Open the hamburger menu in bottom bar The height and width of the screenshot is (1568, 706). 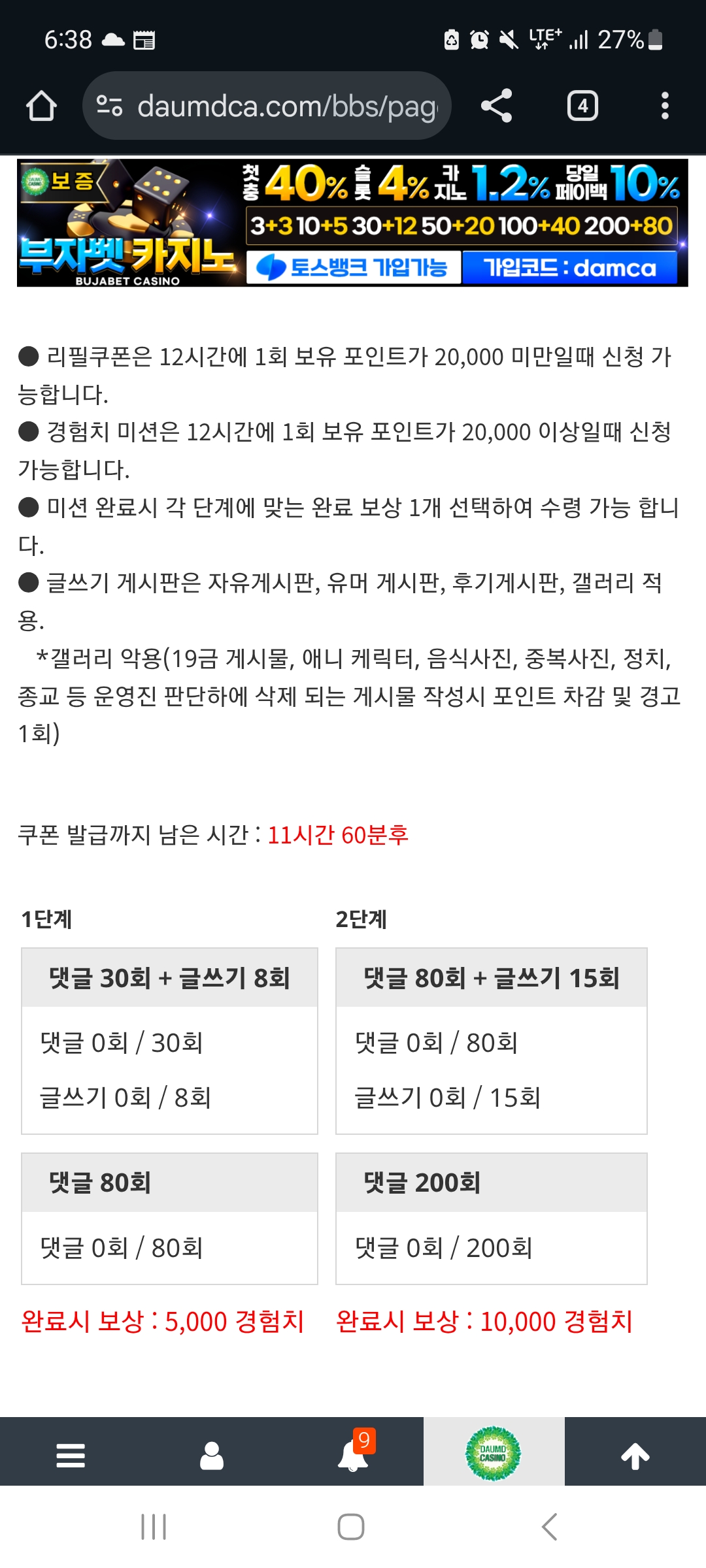71,1456
